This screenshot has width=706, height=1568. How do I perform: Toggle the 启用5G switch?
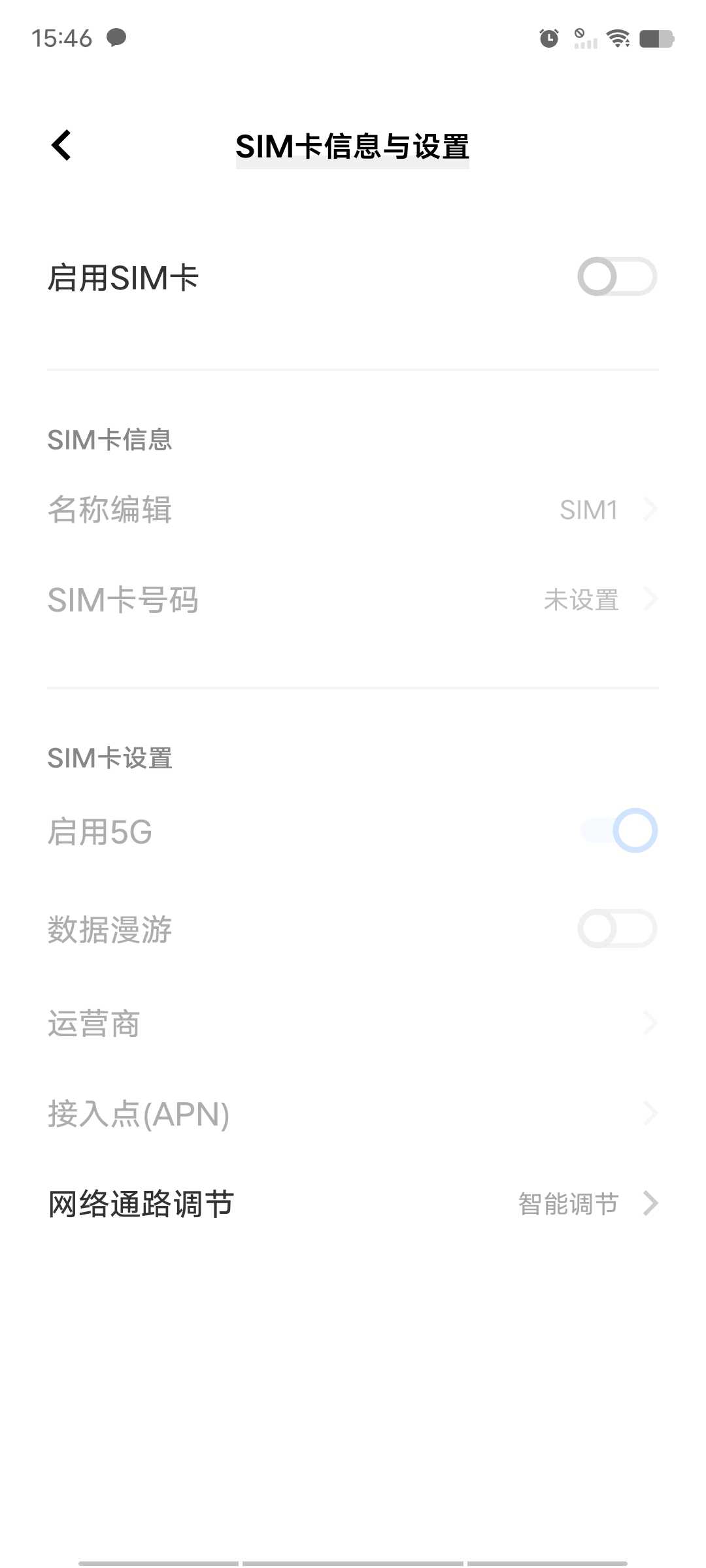618,830
